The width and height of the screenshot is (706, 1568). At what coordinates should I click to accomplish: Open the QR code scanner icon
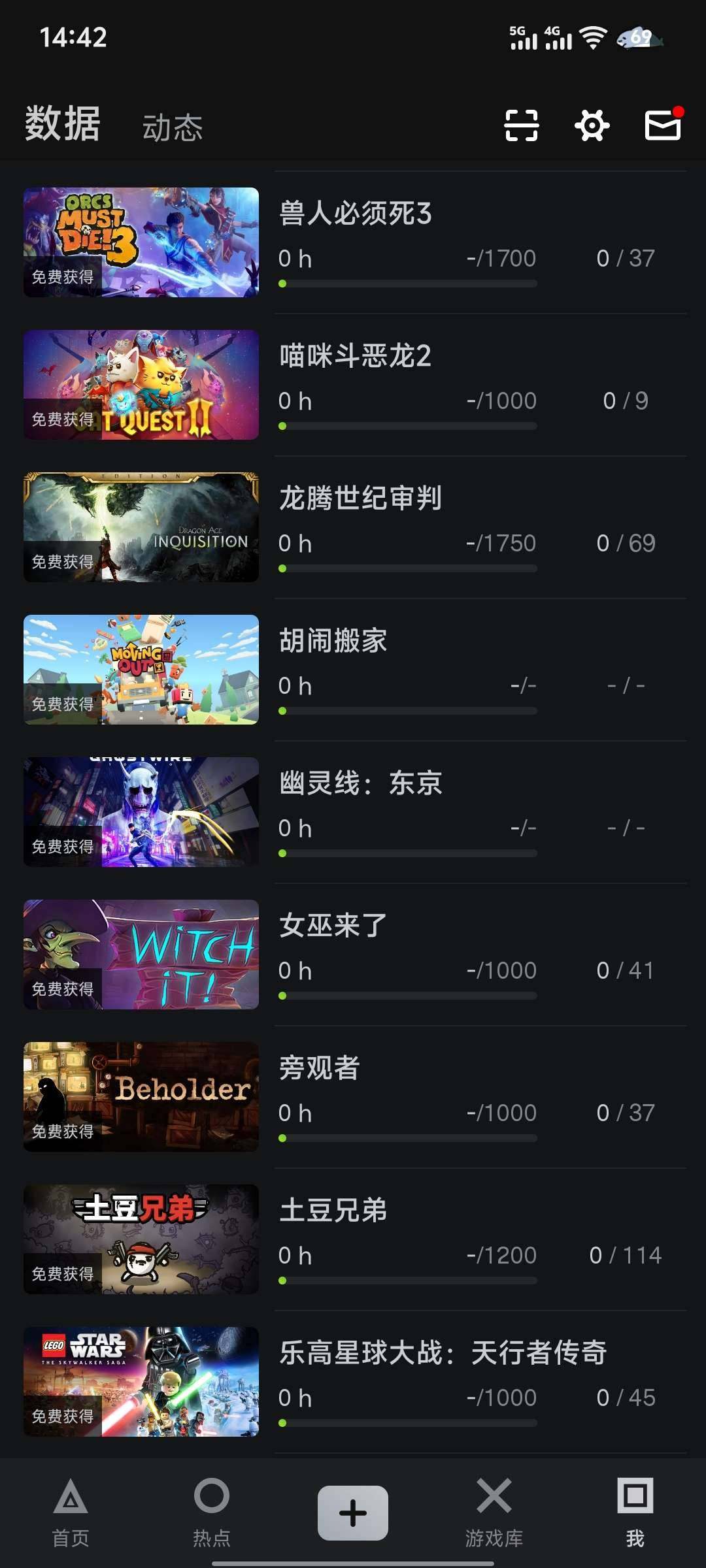[521, 125]
